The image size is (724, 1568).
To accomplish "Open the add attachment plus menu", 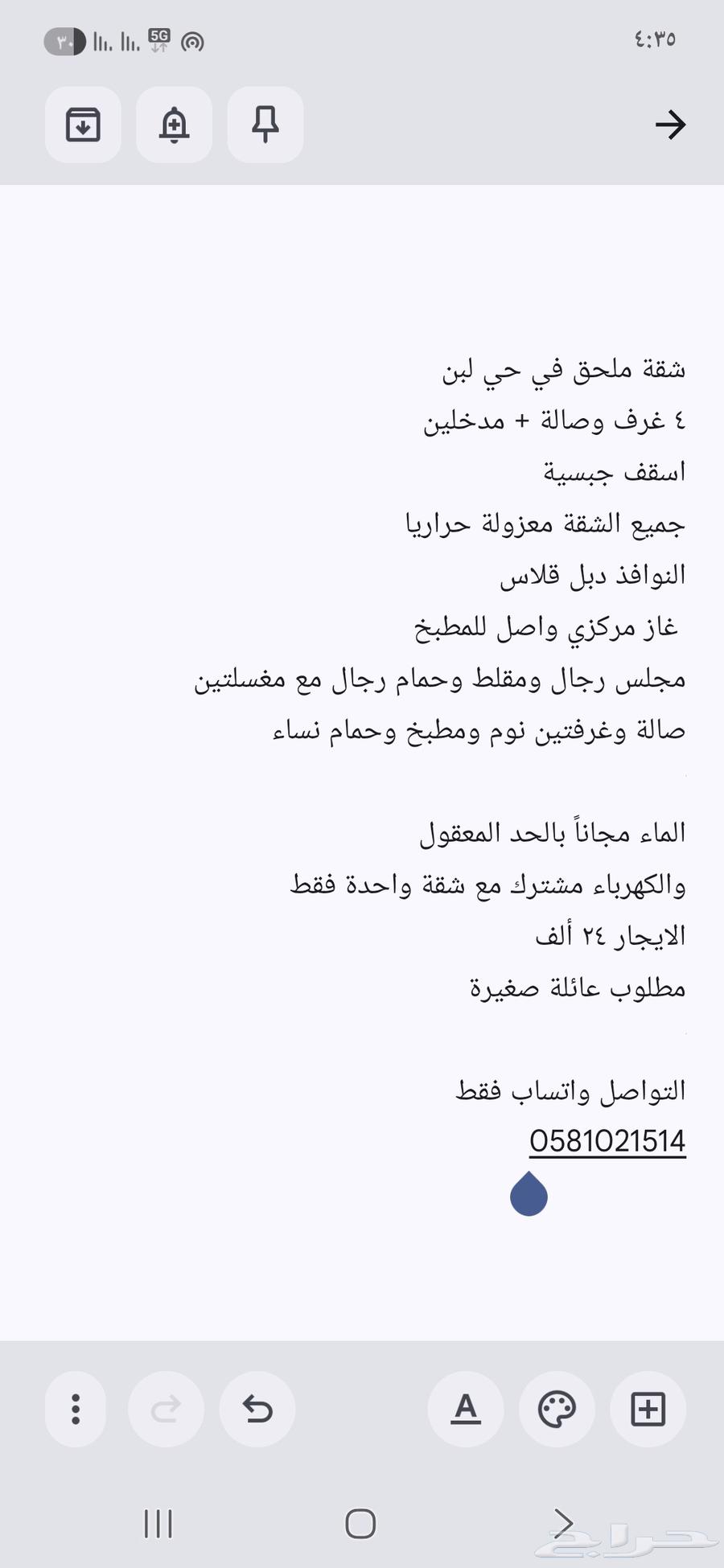I will [648, 1409].
